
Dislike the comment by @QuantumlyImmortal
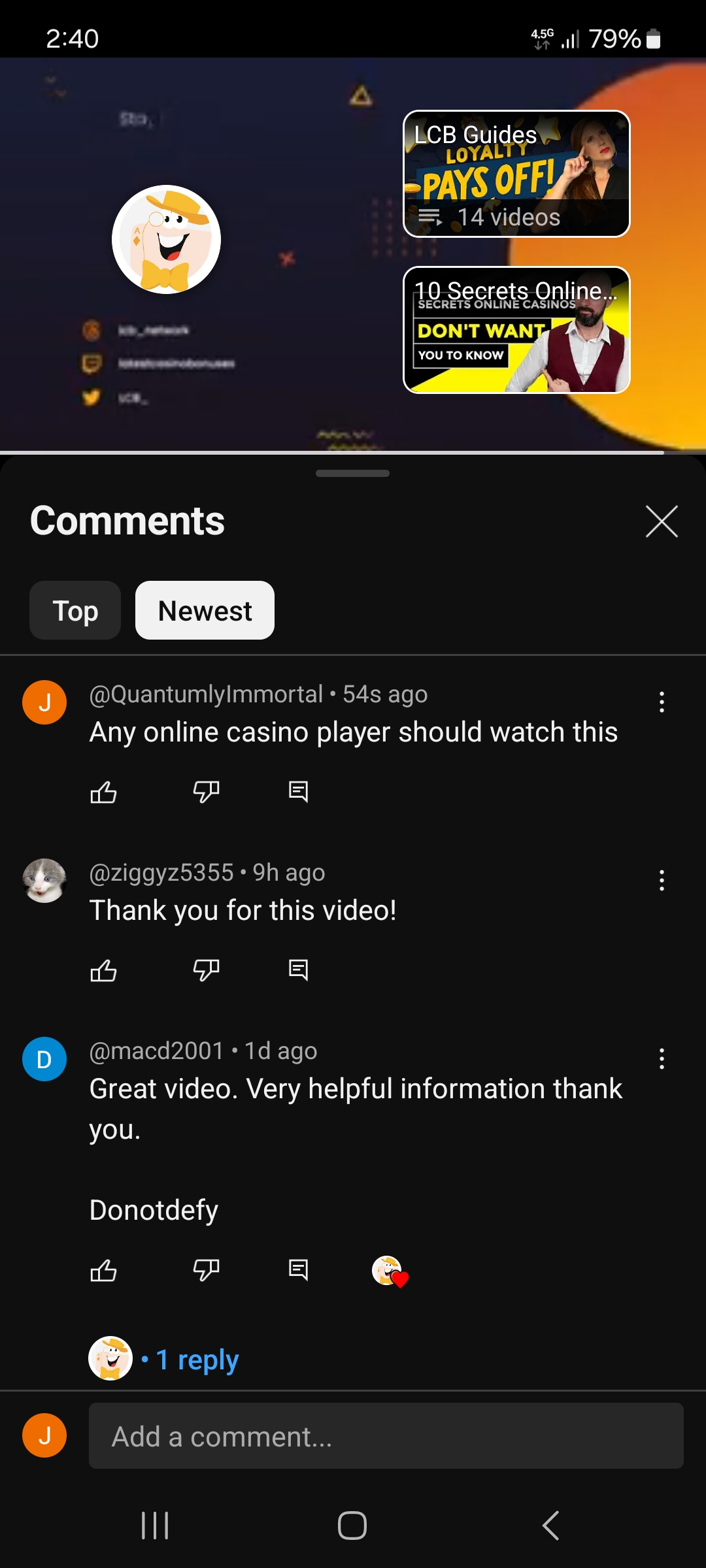point(206,792)
